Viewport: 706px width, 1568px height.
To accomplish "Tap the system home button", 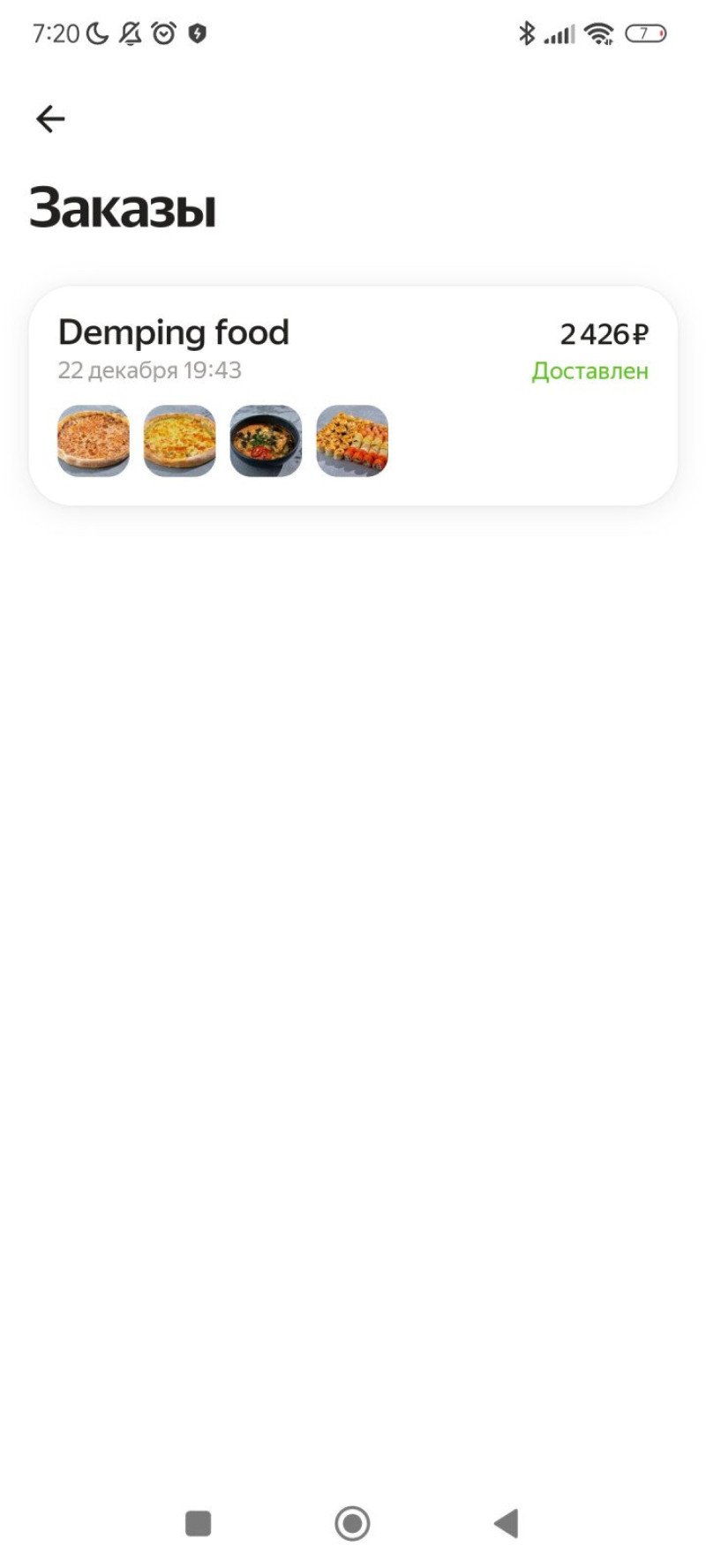I will (352, 1523).
